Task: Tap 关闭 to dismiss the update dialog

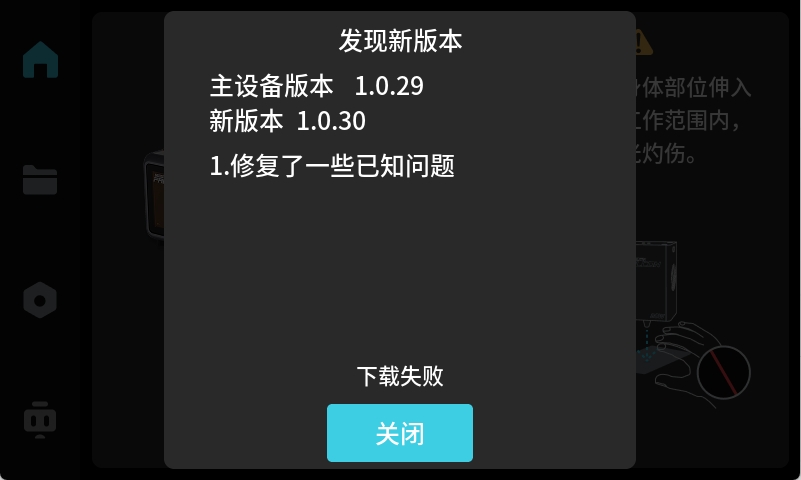Action: pos(399,433)
